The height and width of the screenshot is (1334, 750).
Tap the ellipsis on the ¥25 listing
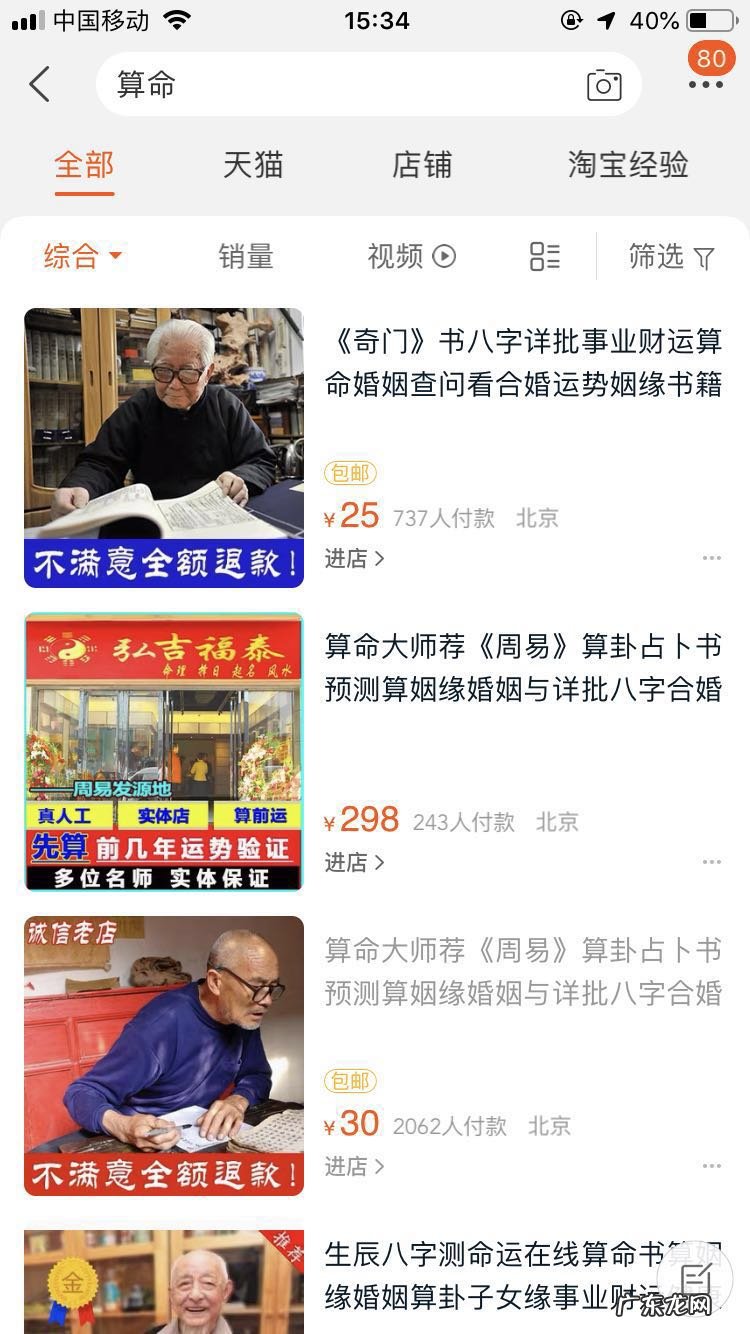[711, 557]
